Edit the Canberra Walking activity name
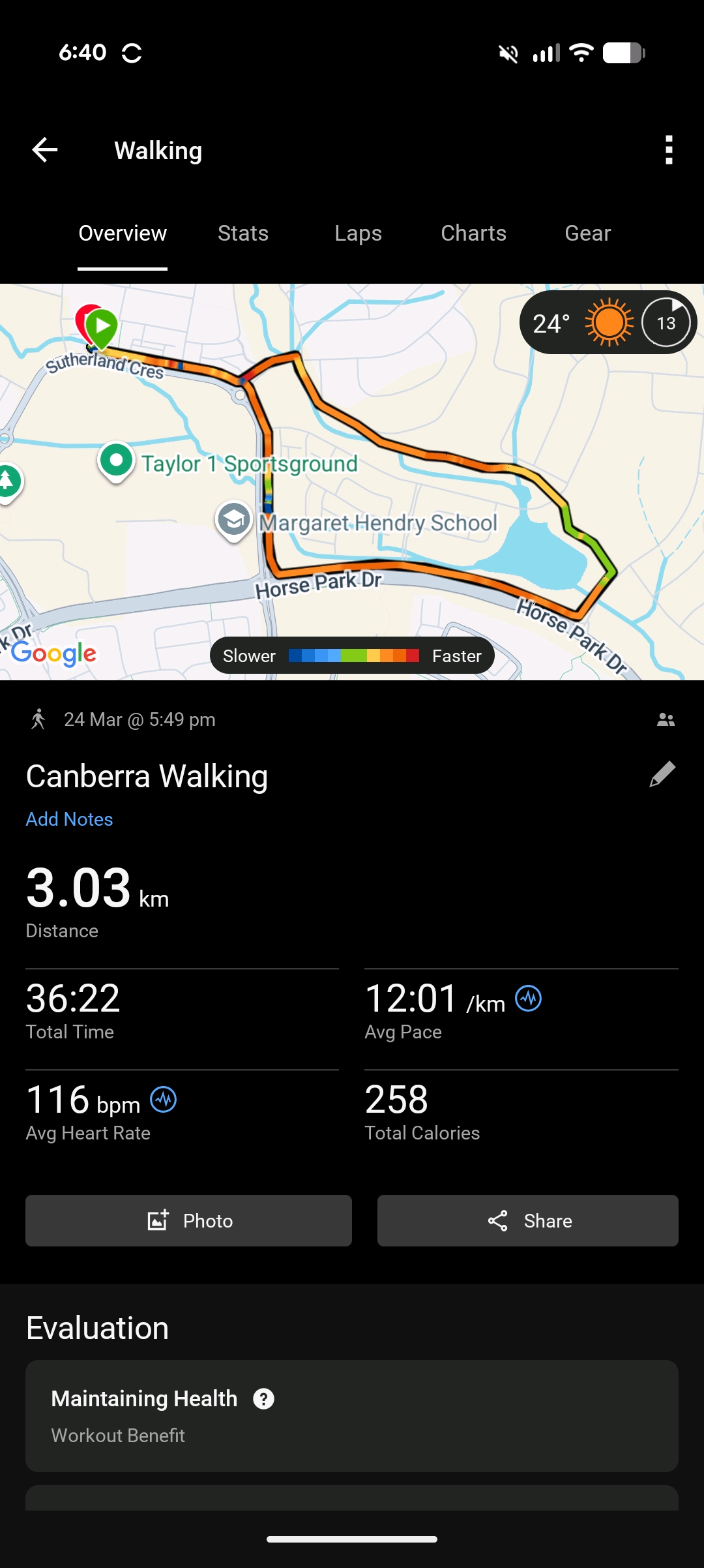This screenshot has width=704, height=1568. pos(662,775)
